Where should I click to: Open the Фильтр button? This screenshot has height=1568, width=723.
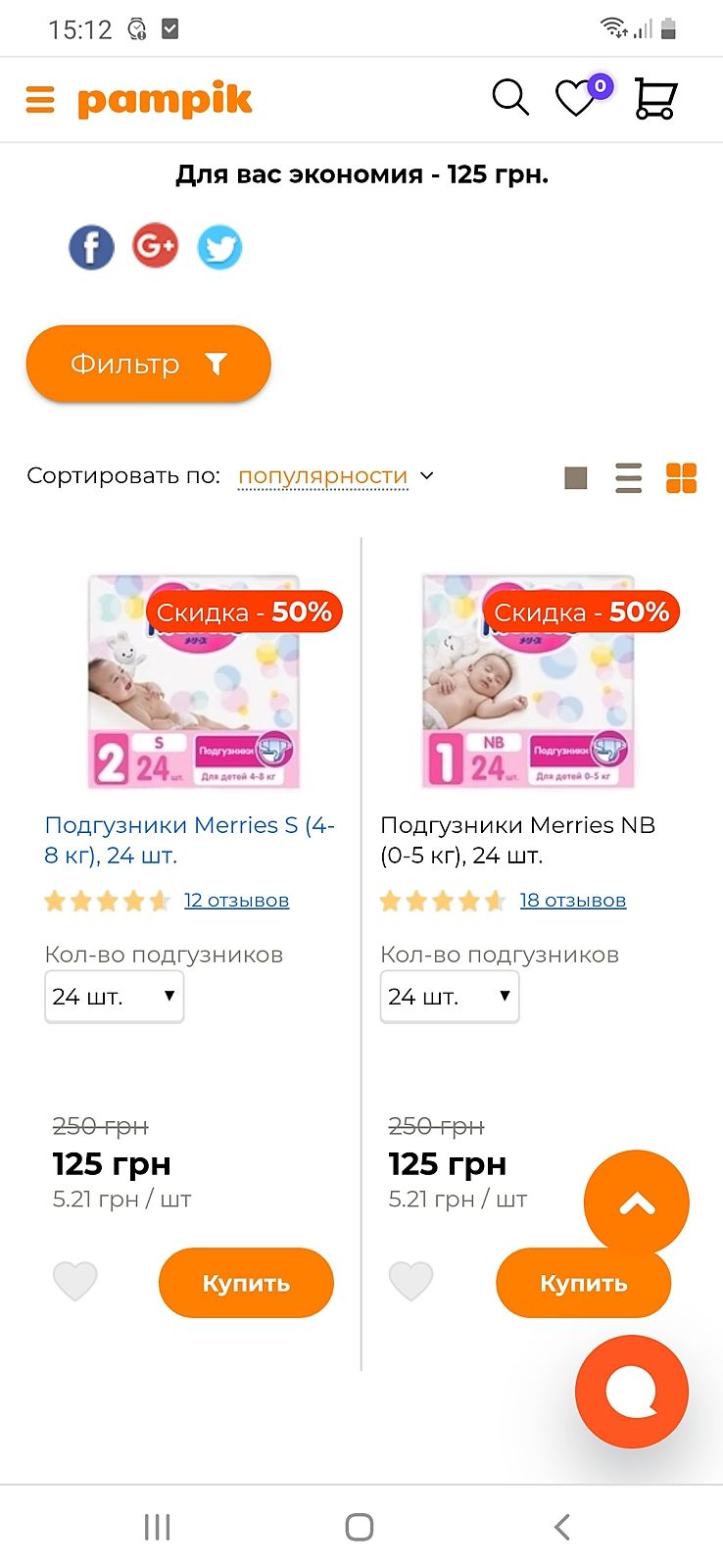(148, 365)
